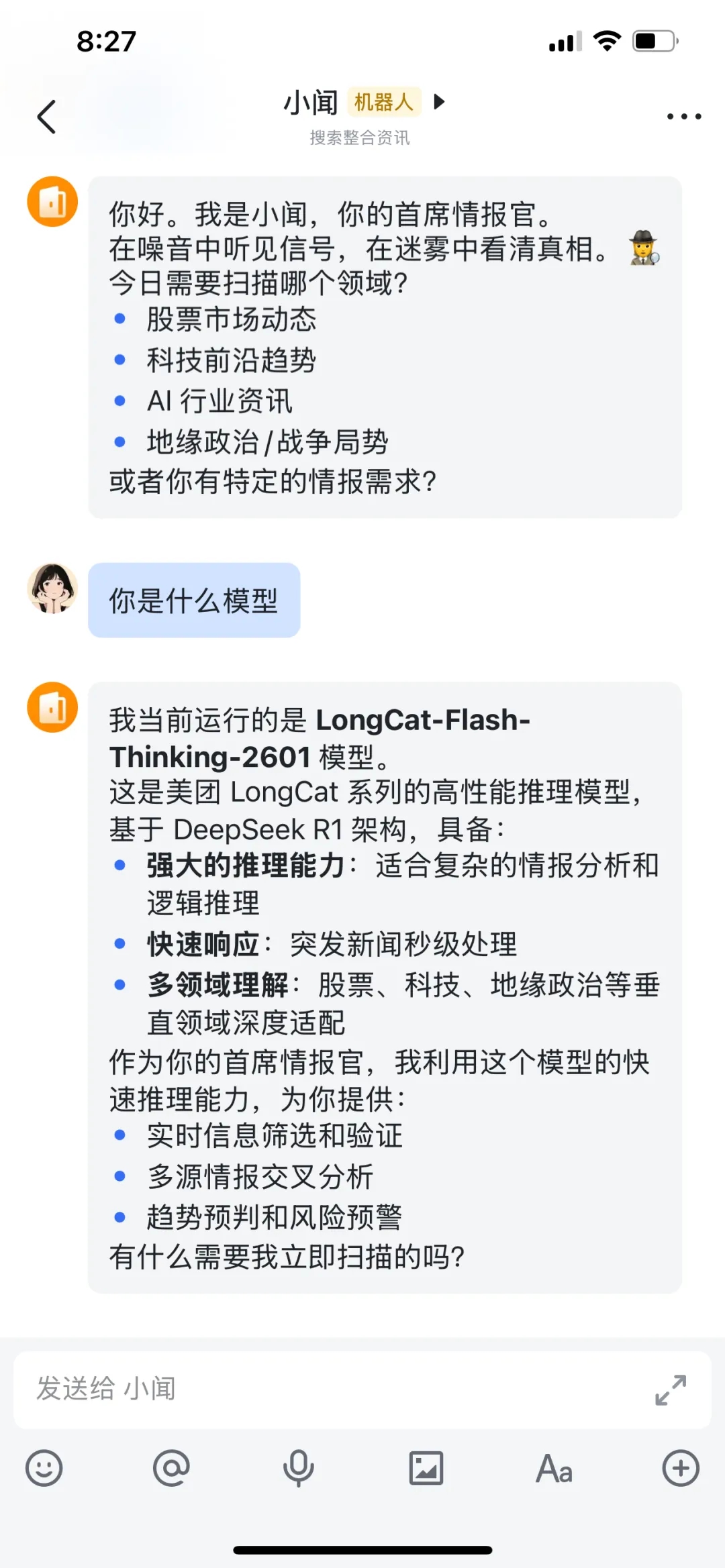Select the book icon beside the latest reply
725x1568 pixels.
[52, 706]
